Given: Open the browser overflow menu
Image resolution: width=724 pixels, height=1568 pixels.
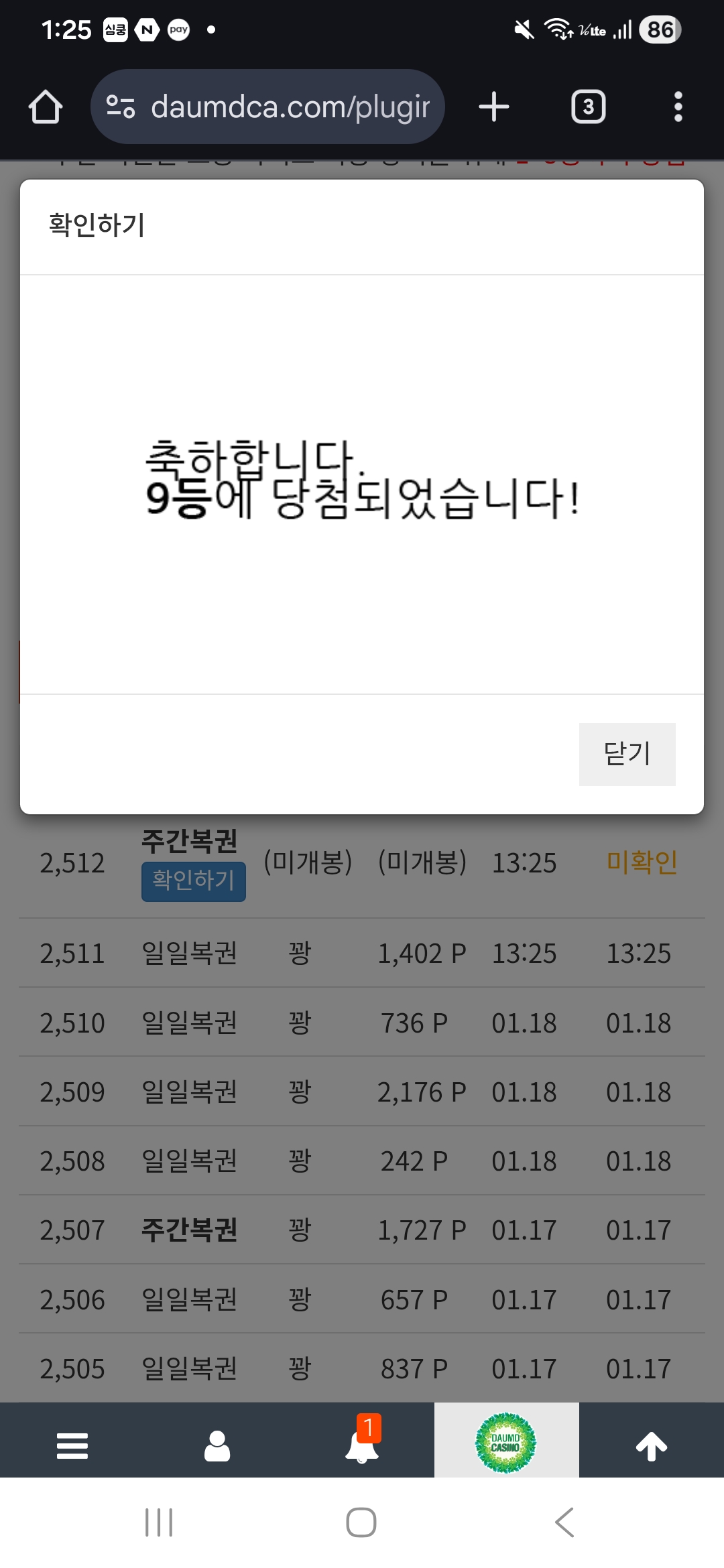Looking at the screenshot, I should click(x=678, y=107).
